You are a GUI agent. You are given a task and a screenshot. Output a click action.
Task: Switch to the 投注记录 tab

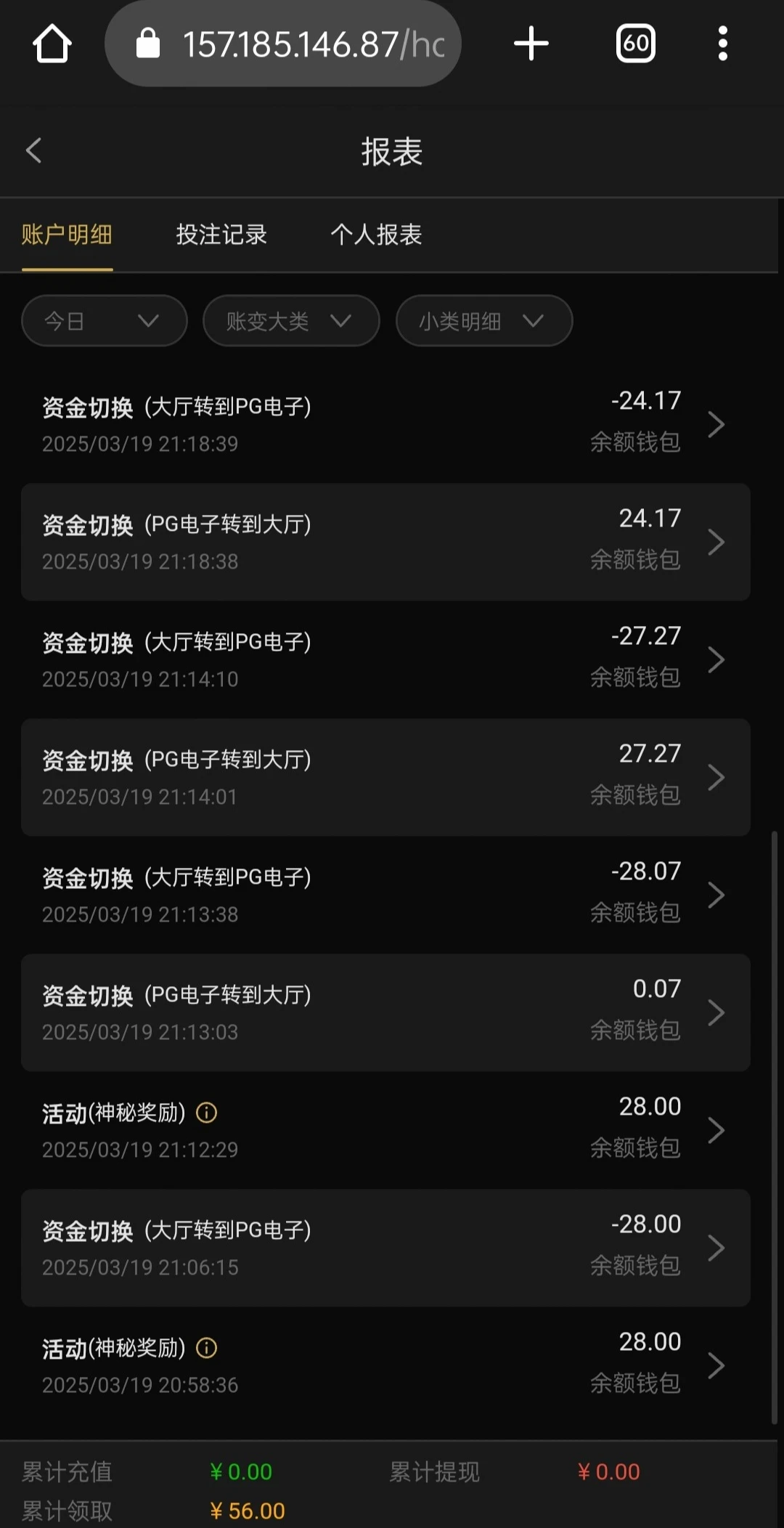point(221,235)
